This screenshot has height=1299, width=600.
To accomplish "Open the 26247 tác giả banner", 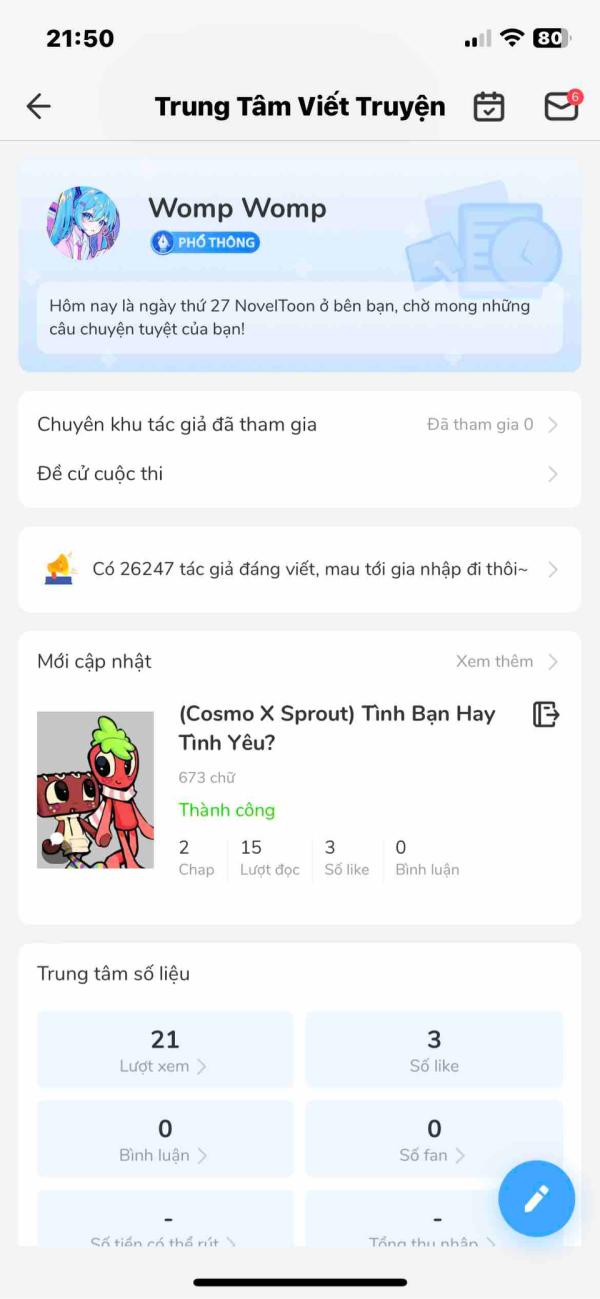I will 299,569.
